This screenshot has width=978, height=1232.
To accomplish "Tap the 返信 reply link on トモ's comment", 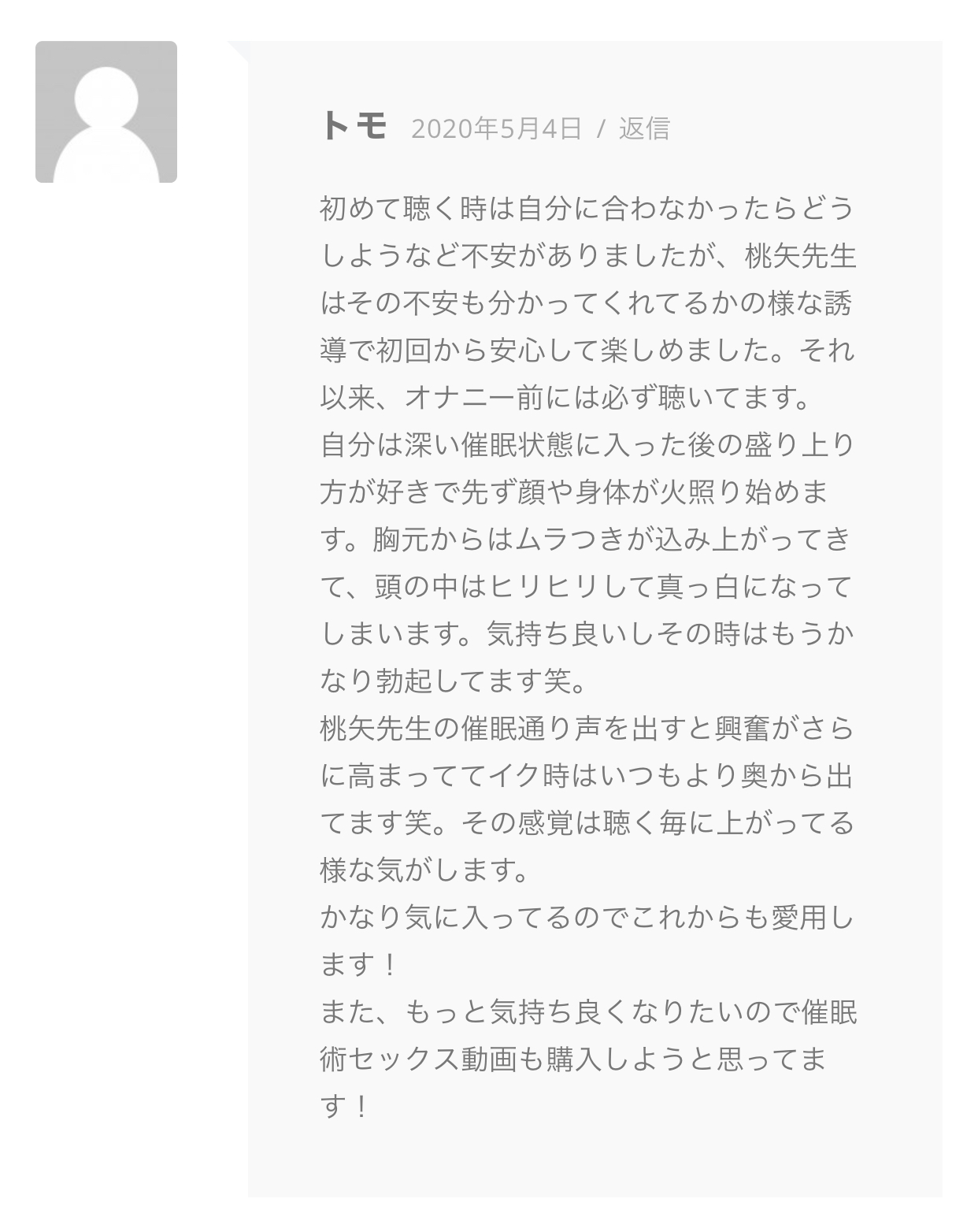I will (x=643, y=128).
